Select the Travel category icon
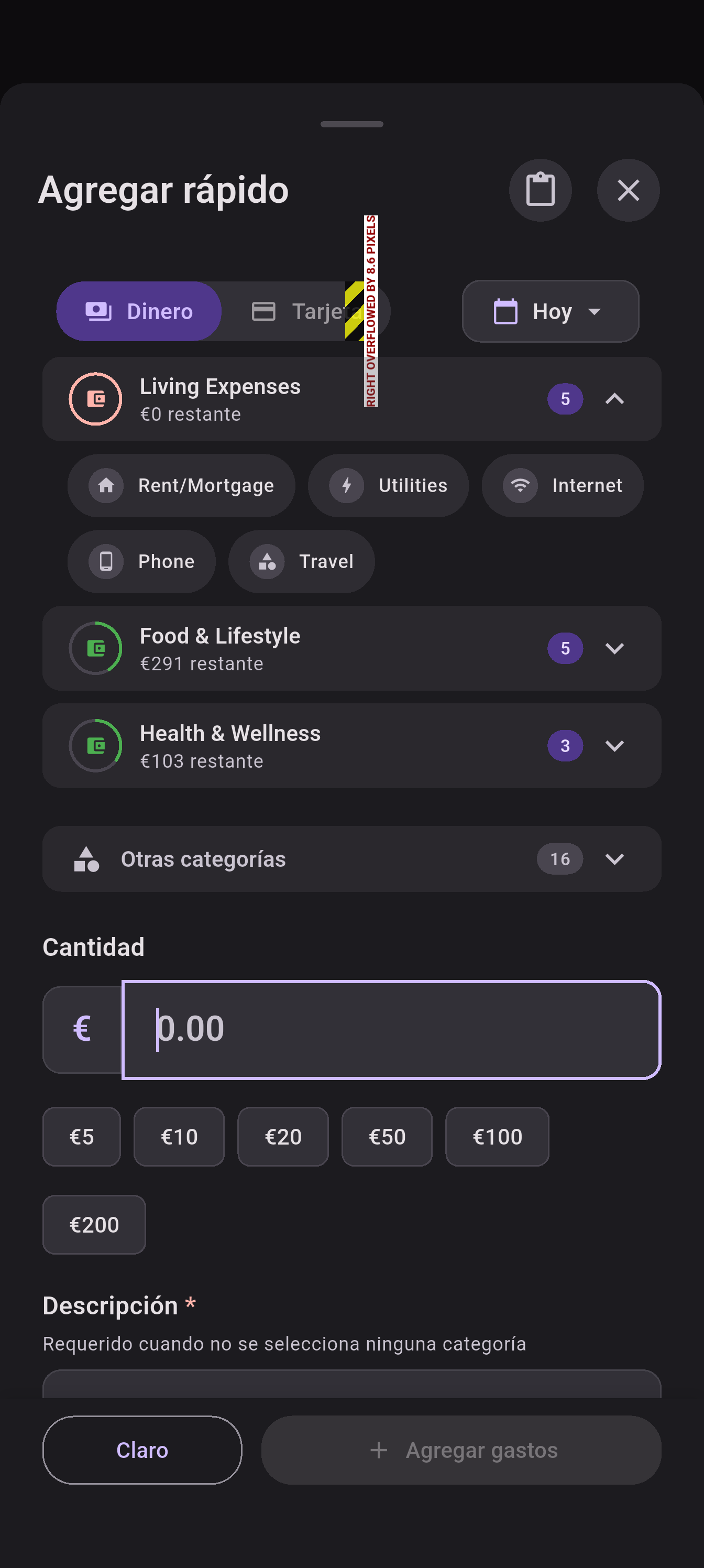 (267, 561)
